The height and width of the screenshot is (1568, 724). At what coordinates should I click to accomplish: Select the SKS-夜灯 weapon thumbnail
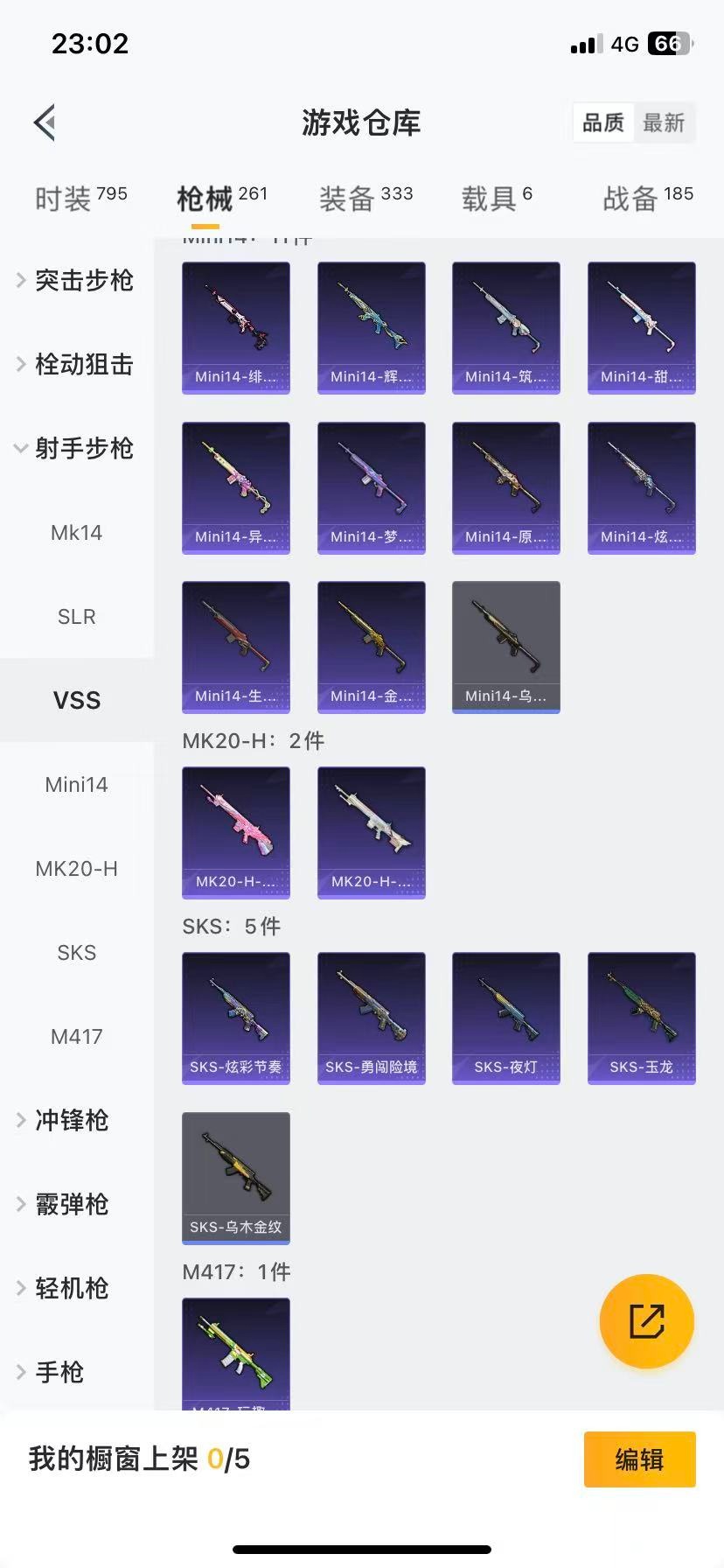(x=505, y=1018)
